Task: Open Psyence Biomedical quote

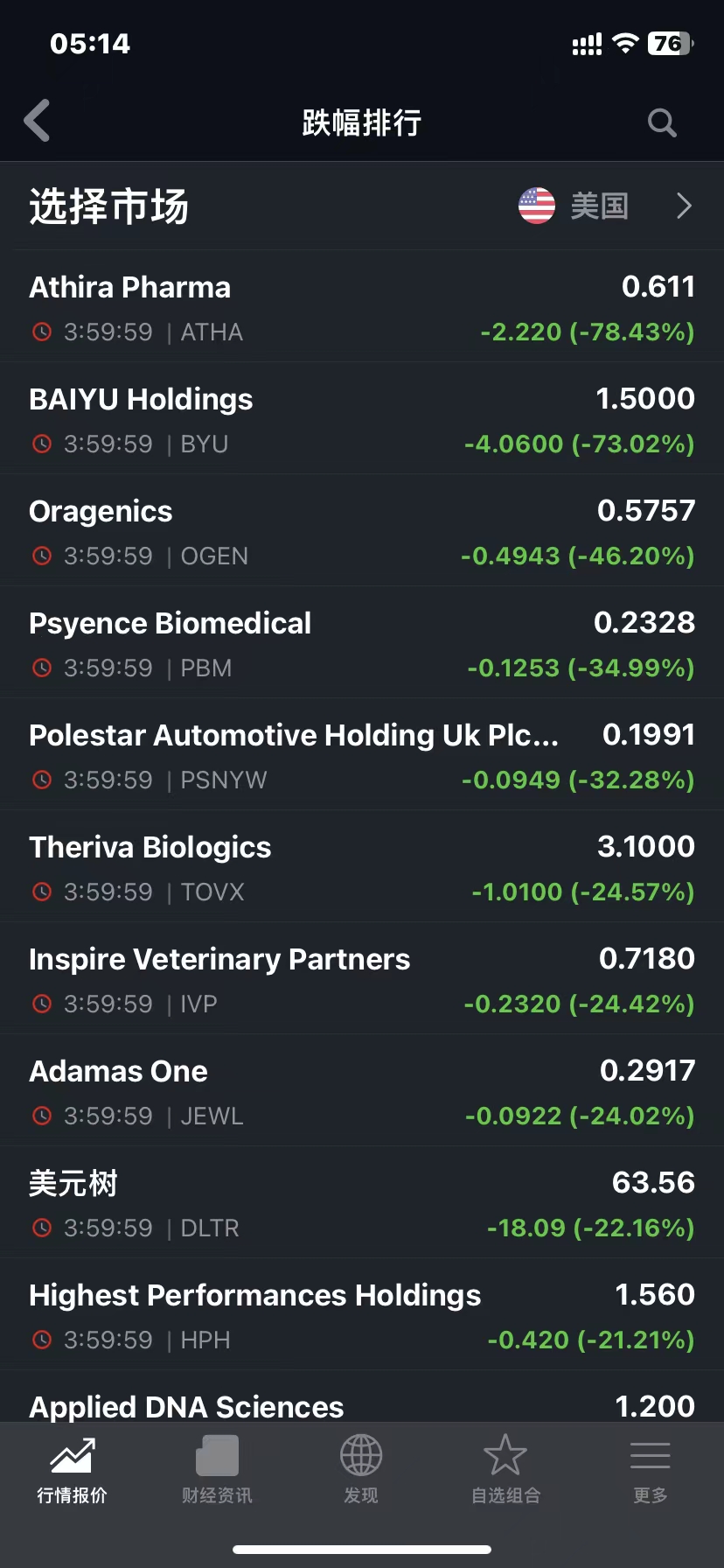Action: (x=362, y=644)
